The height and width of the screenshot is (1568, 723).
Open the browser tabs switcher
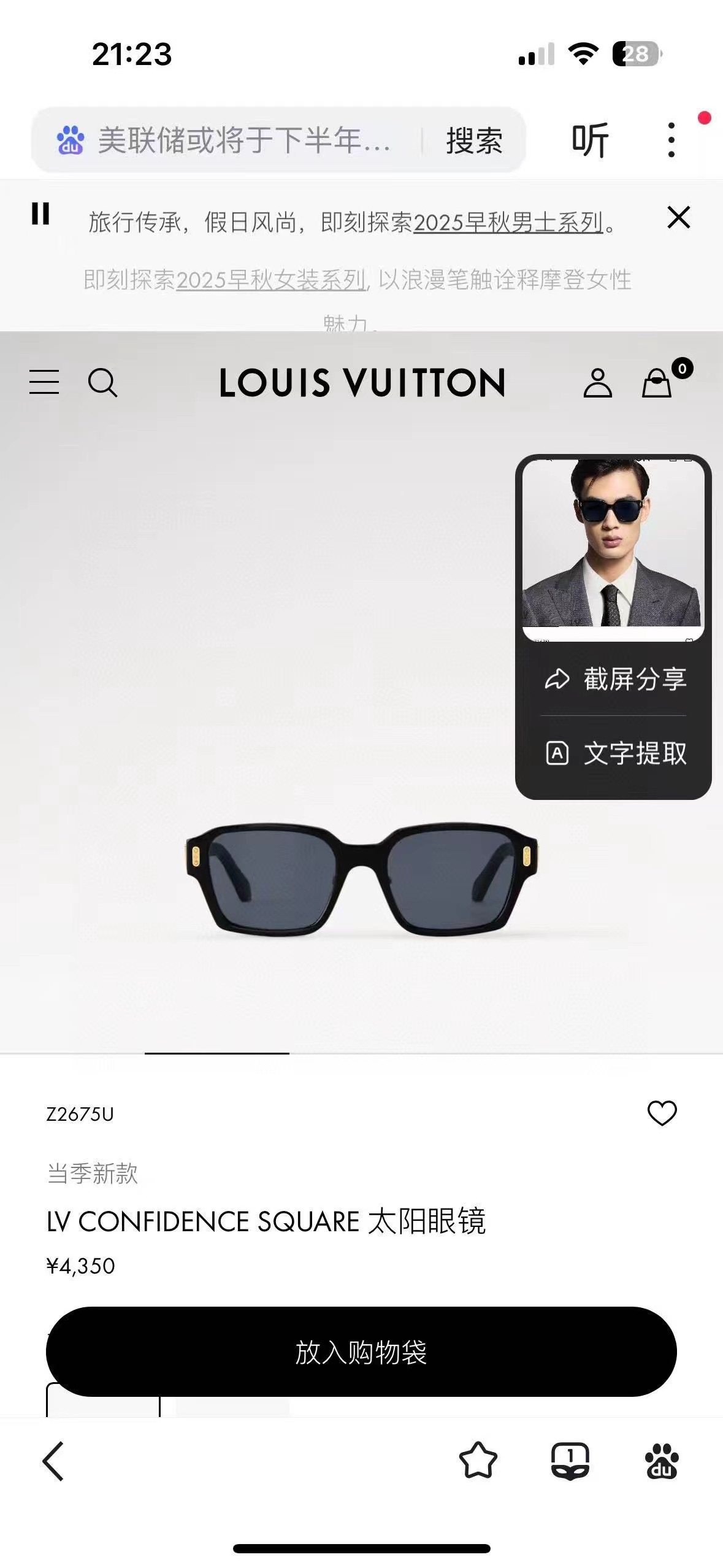pos(570,1461)
